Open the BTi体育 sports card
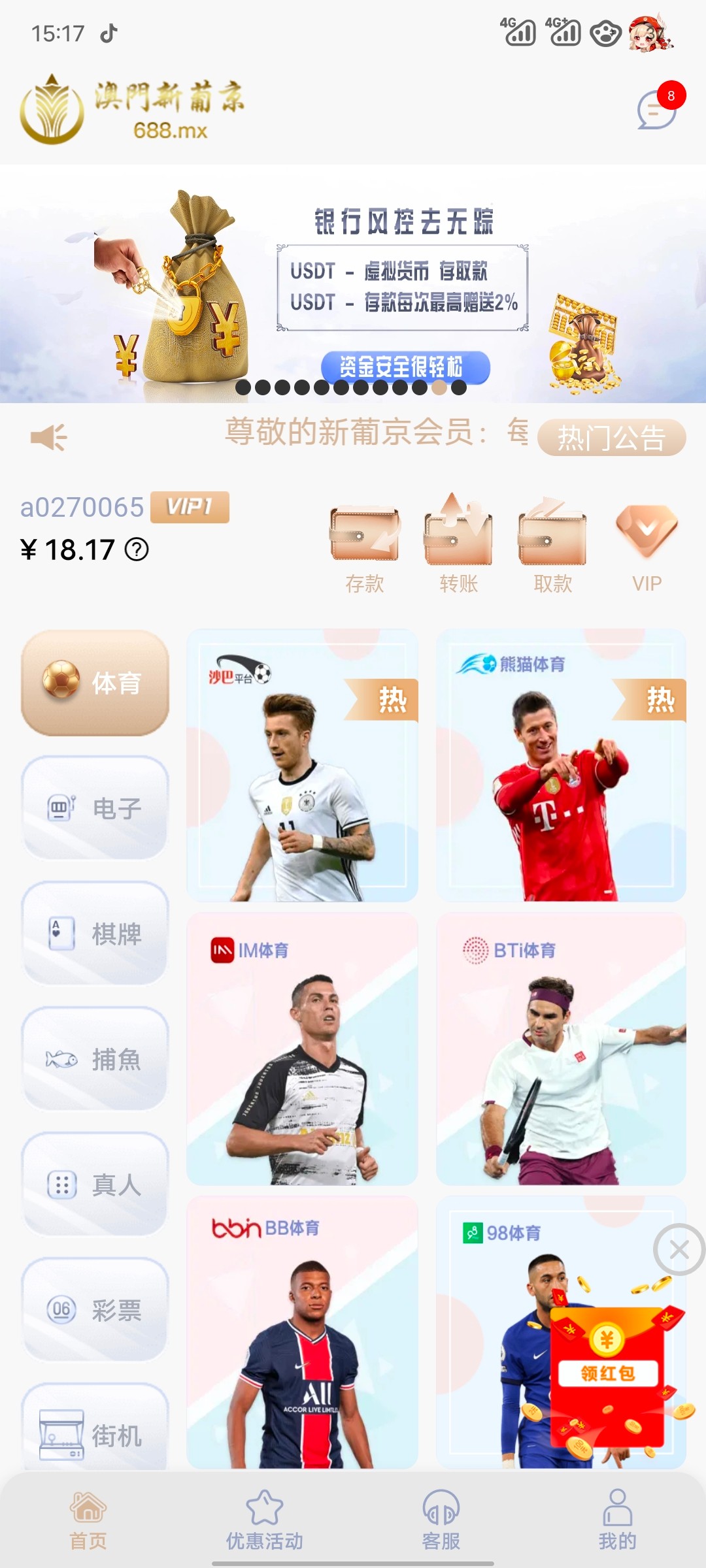Screen dimensions: 706x1568 click(x=561, y=1049)
